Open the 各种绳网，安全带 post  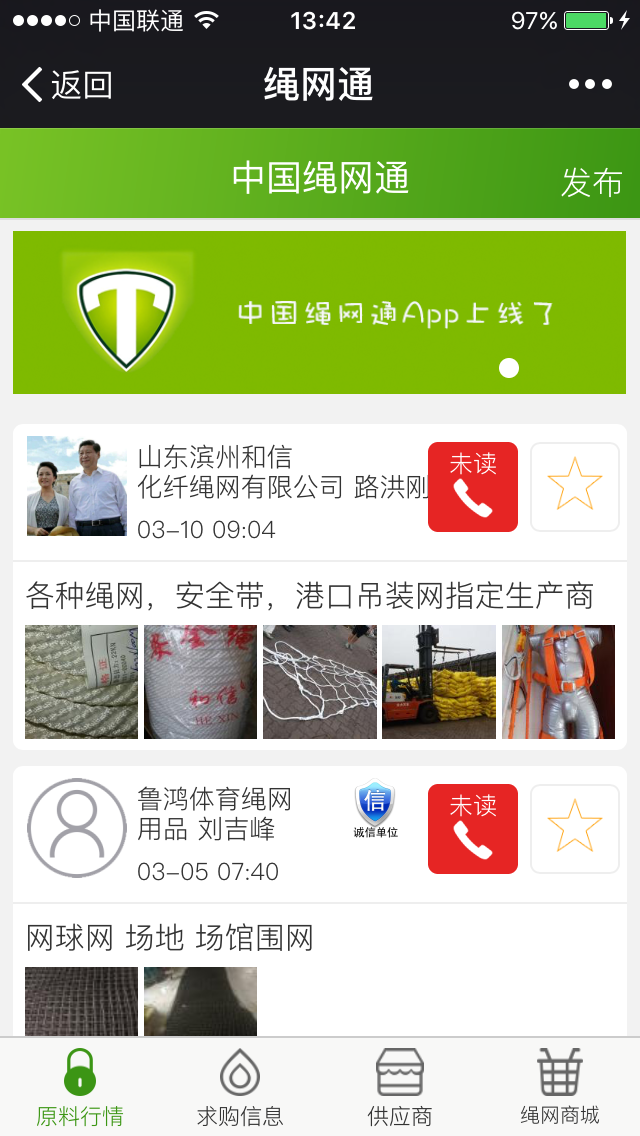pos(309,597)
